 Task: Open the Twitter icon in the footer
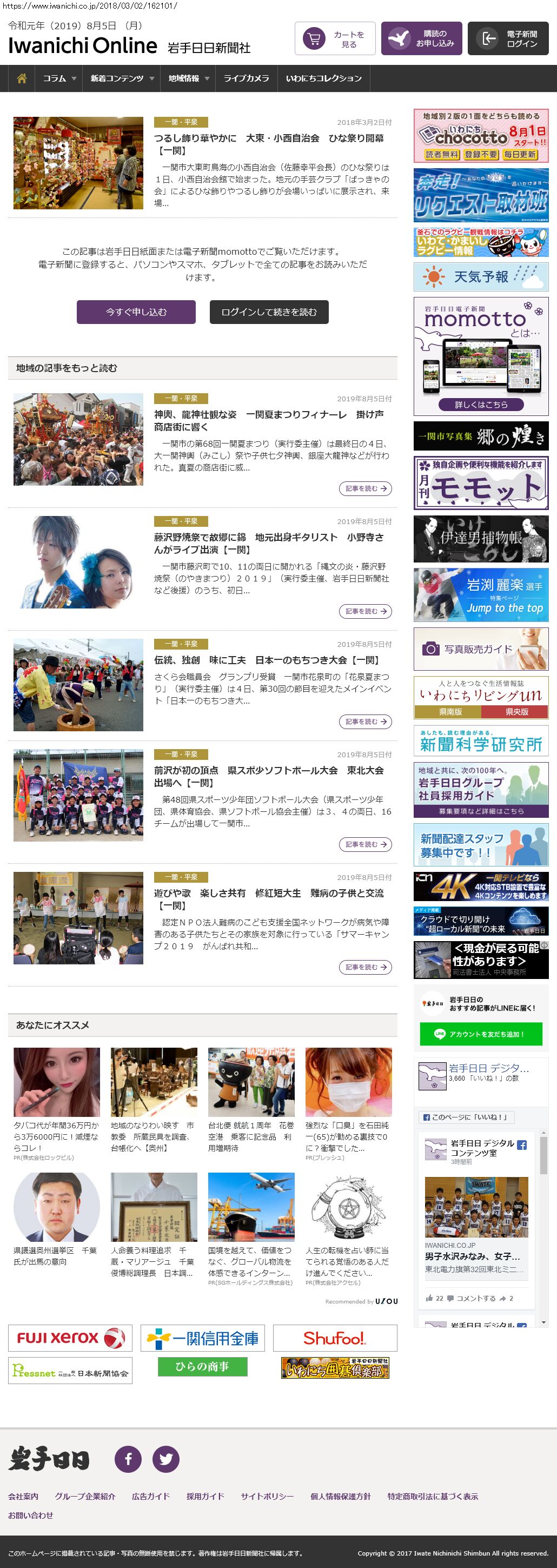tap(165, 1458)
